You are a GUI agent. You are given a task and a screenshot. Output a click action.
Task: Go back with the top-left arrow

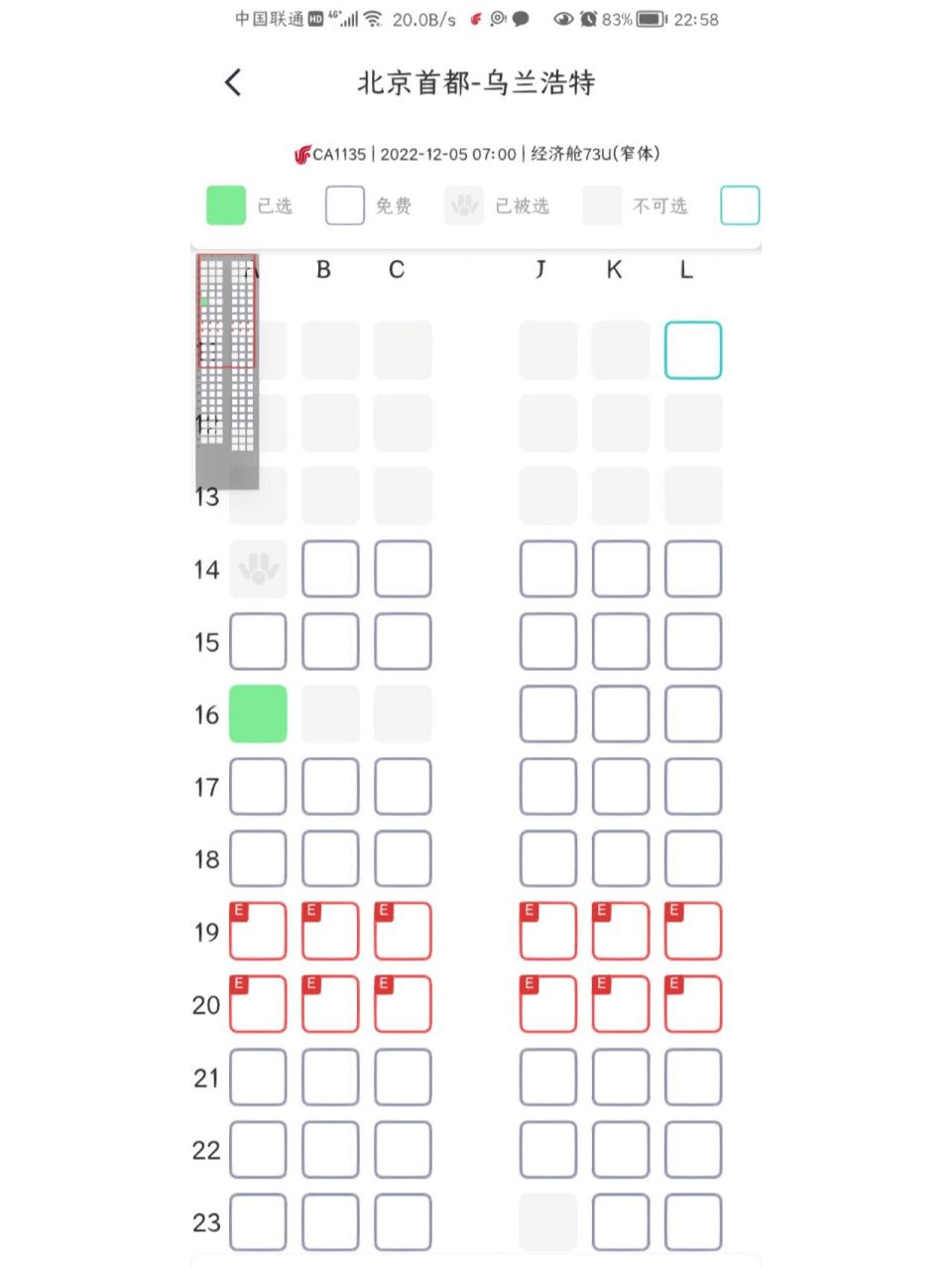point(233,82)
